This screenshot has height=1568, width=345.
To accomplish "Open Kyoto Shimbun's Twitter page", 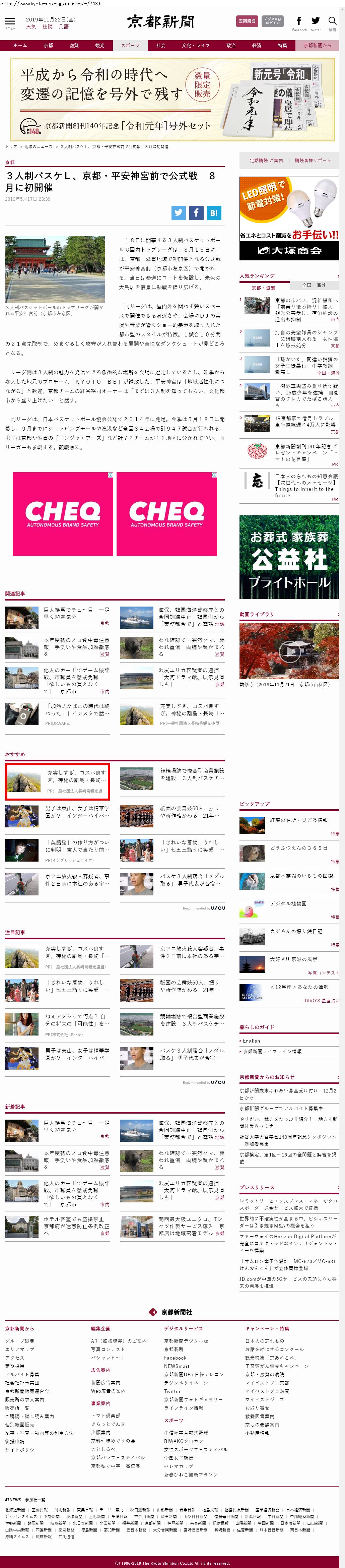I will 315,22.
